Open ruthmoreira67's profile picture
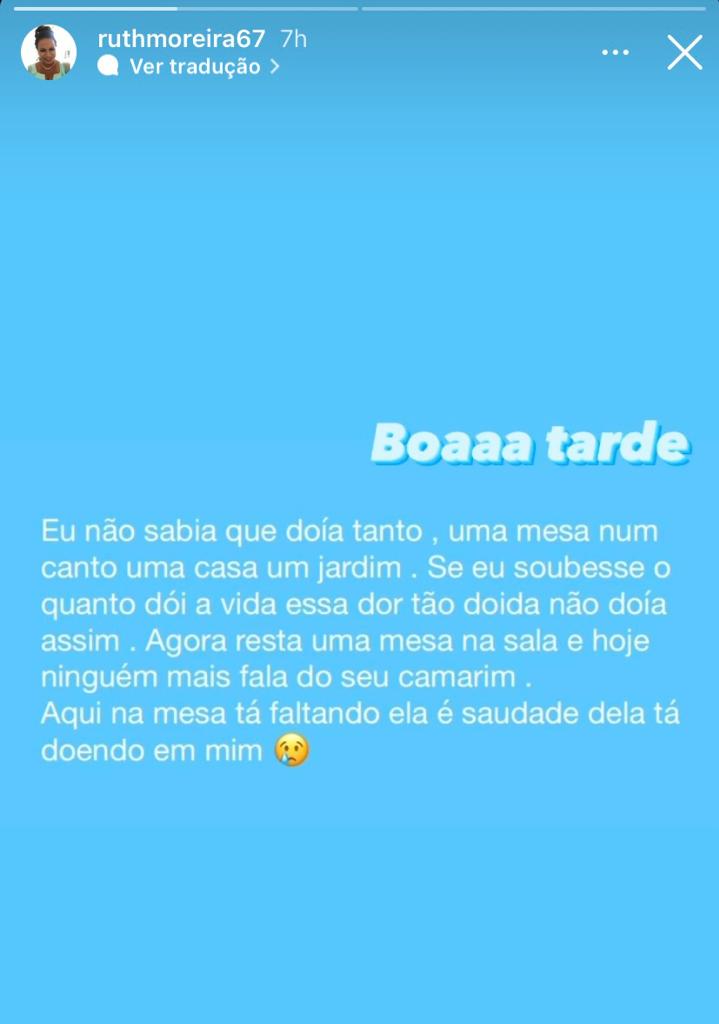The height and width of the screenshot is (1024, 719). (x=48, y=53)
